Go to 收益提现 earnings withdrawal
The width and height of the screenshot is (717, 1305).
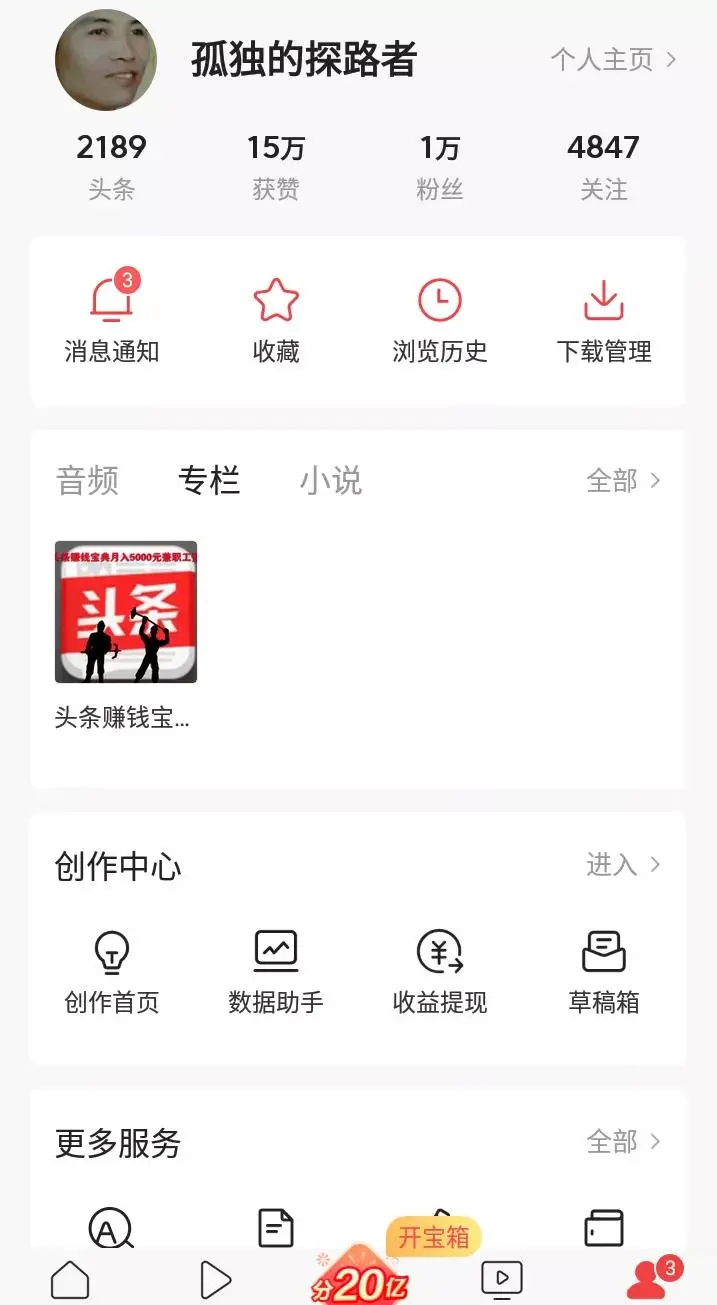tap(440, 971)
